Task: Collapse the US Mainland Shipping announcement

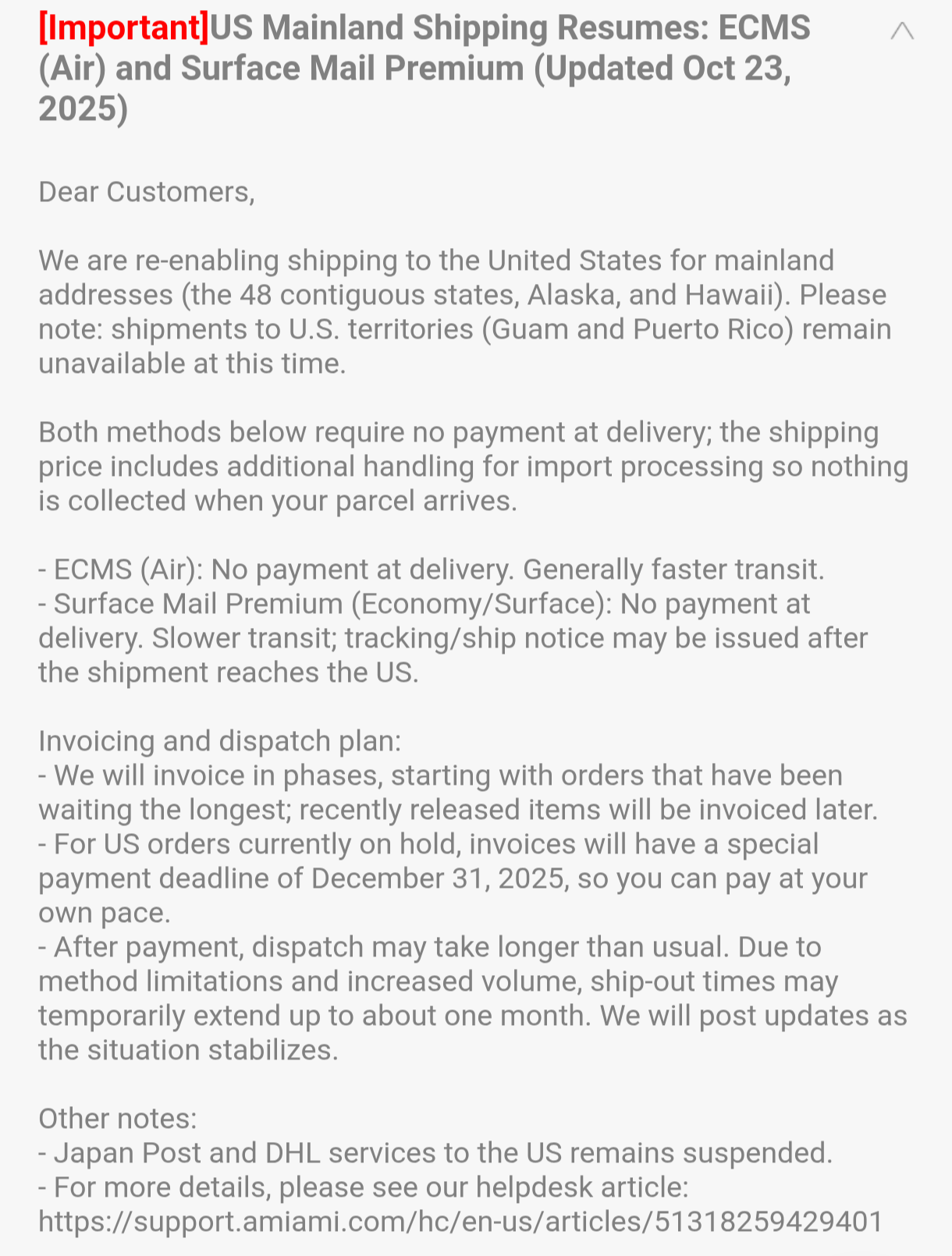Action: tap(902, 31)
